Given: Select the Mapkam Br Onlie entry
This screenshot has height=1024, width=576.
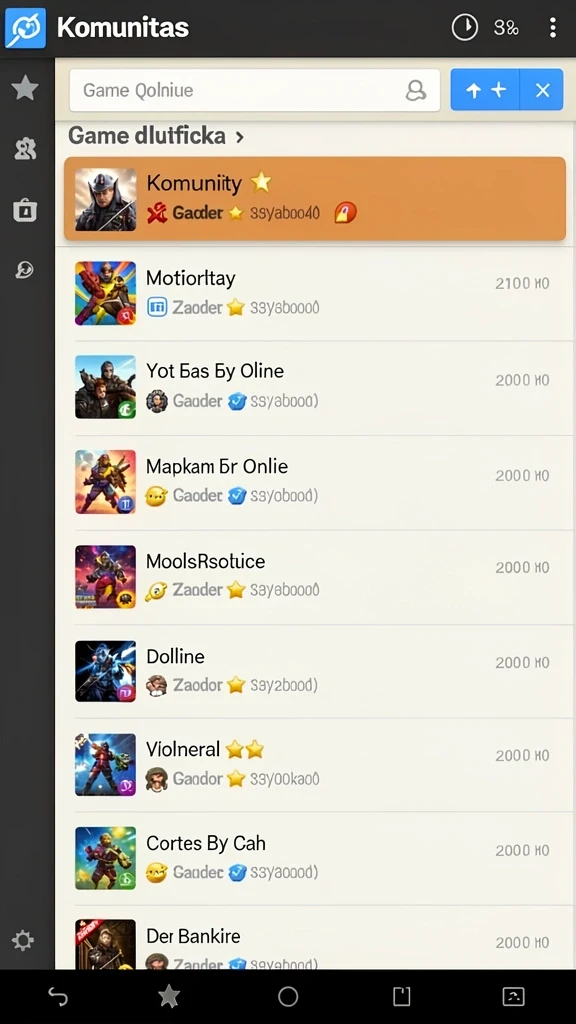Looking at the screenshot, I should pyautogui.click(x=315, y=482).
